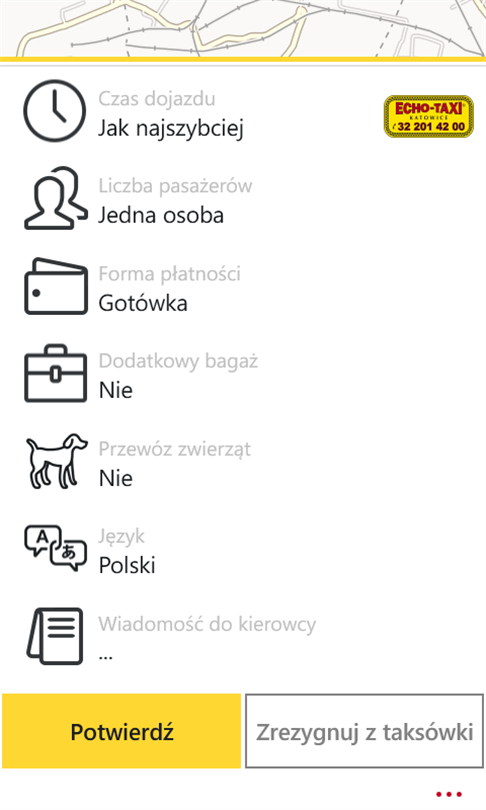Image resolution: width=486 pixels, height=810 pixels.
Task: Tap the Echo-Taxi company badge
Action: pyautogui.click(x=428, y=116)
